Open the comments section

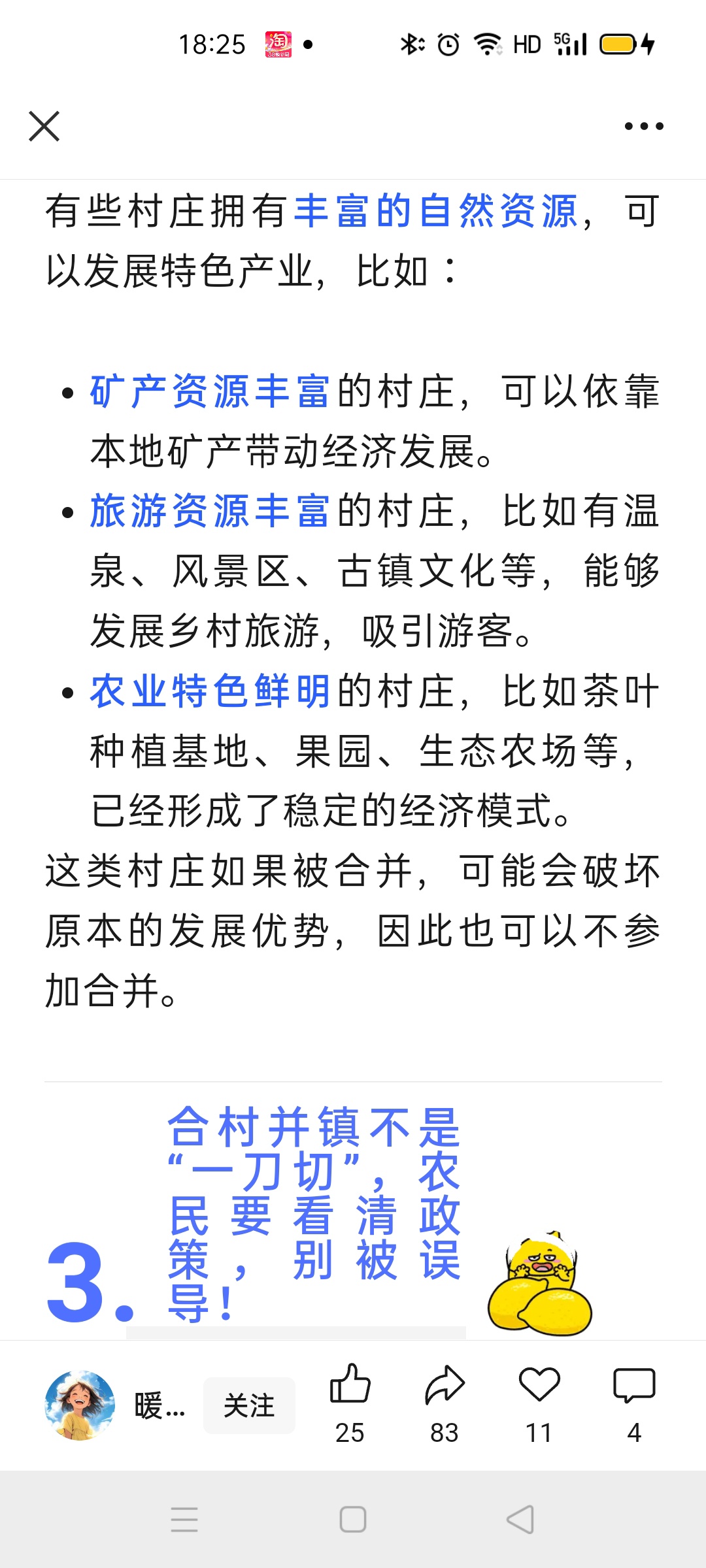[634, 1403]
